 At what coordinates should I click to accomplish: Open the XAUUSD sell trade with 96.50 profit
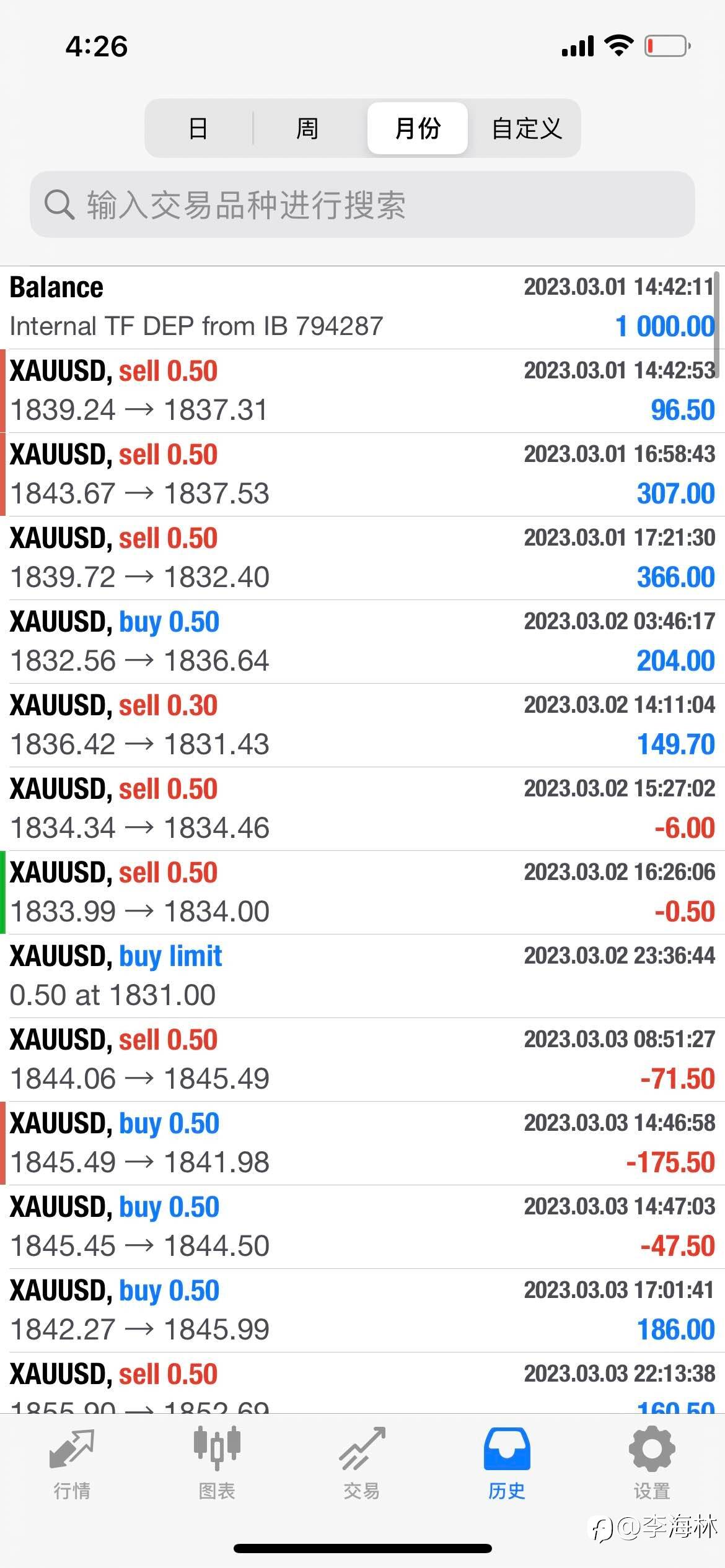[362, 391]
